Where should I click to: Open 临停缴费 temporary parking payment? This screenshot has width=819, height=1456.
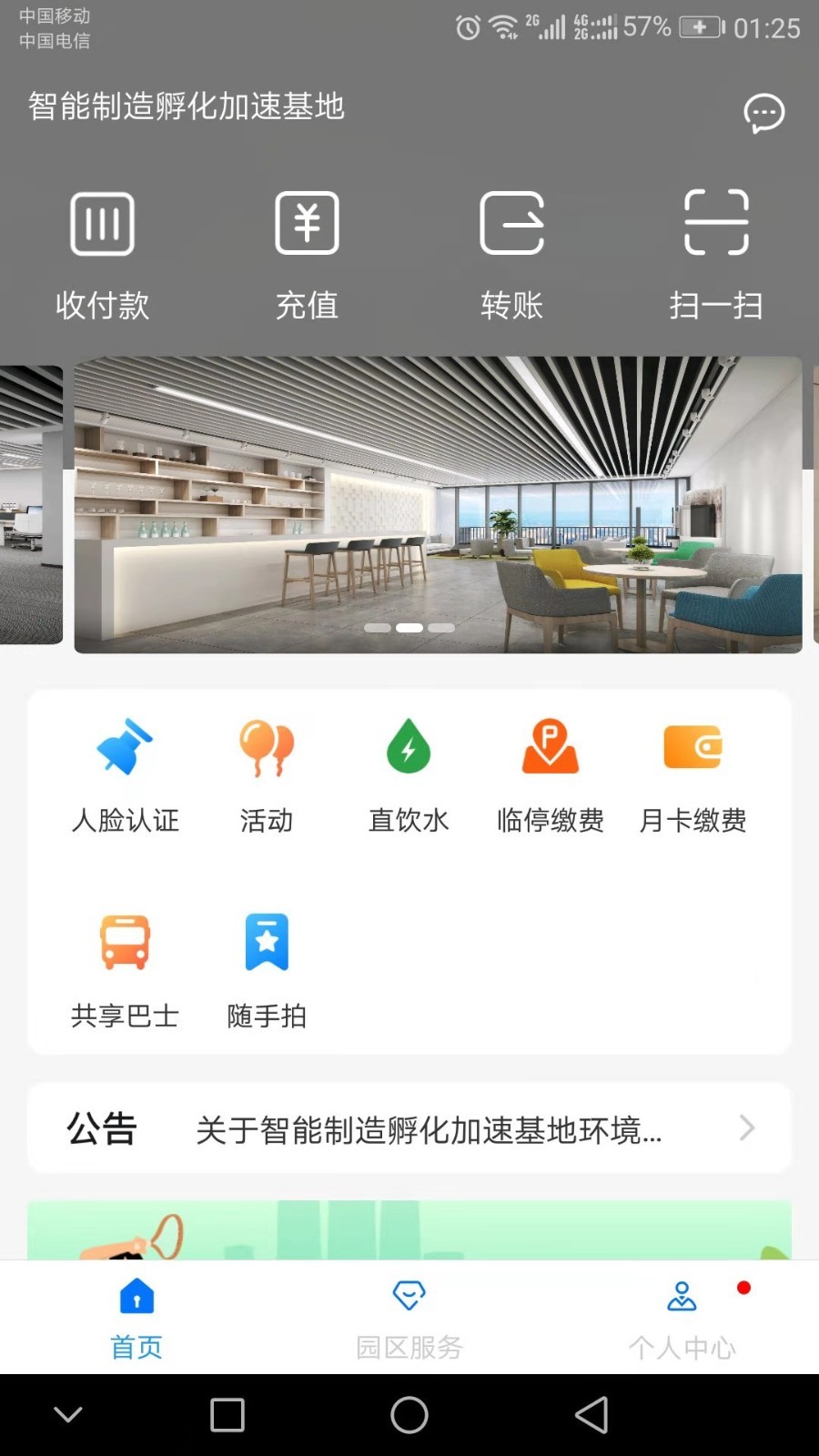pyautogui.click(x=551, y=775)
